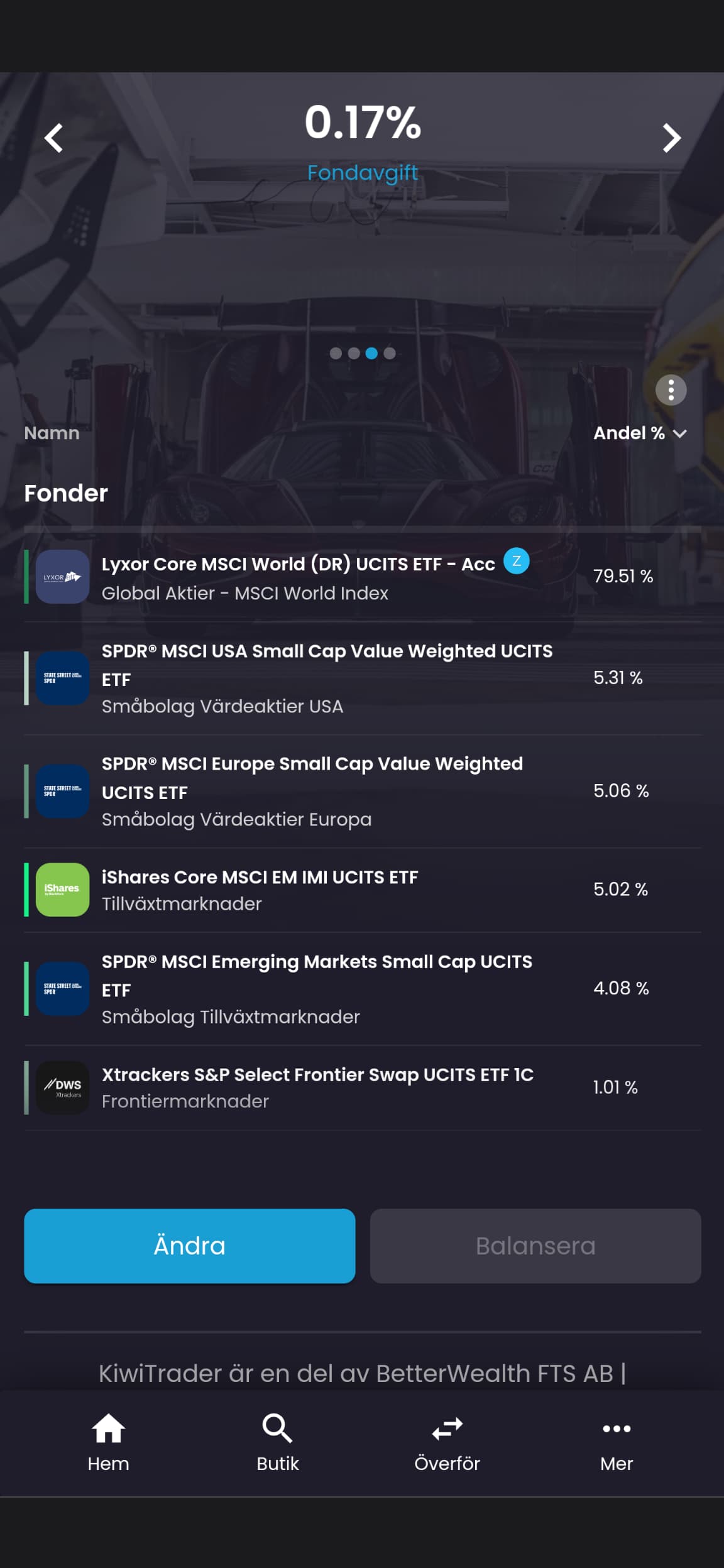This screenshot has width=724, height=1568.
Task: Tap the Z badge next to Lyxor fund
Action: click(516, 561)
